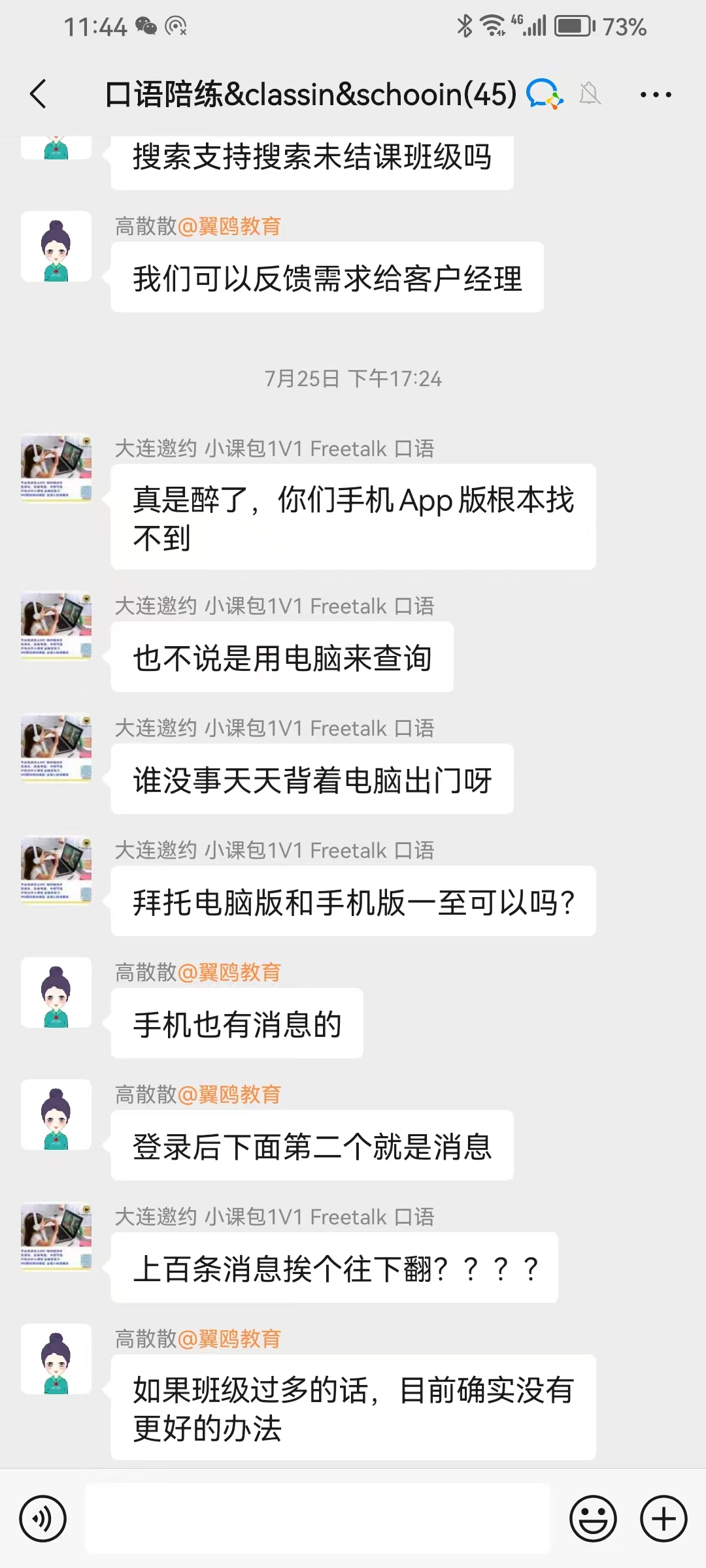Open the emoji picker

coord(593,1518)
